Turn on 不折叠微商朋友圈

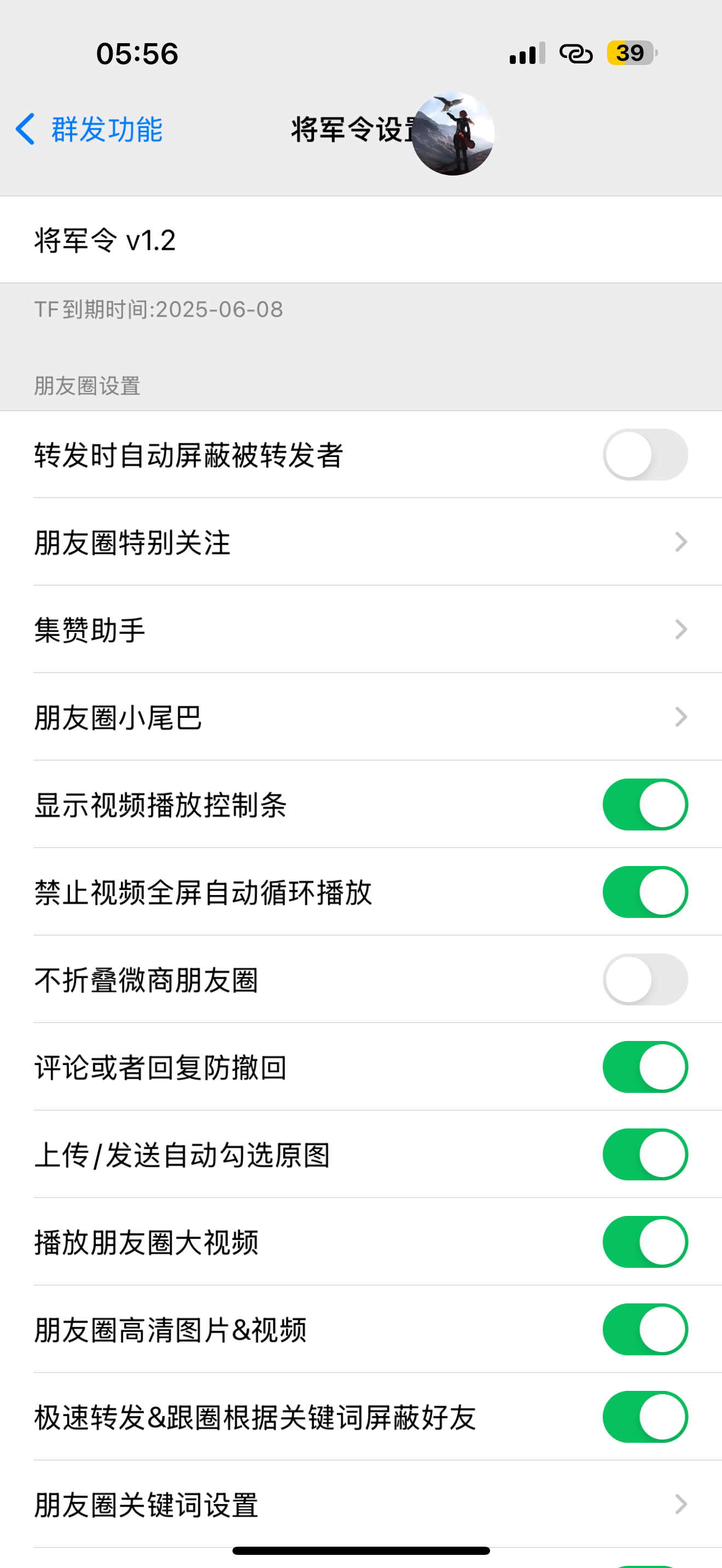(x=645, y=979)
